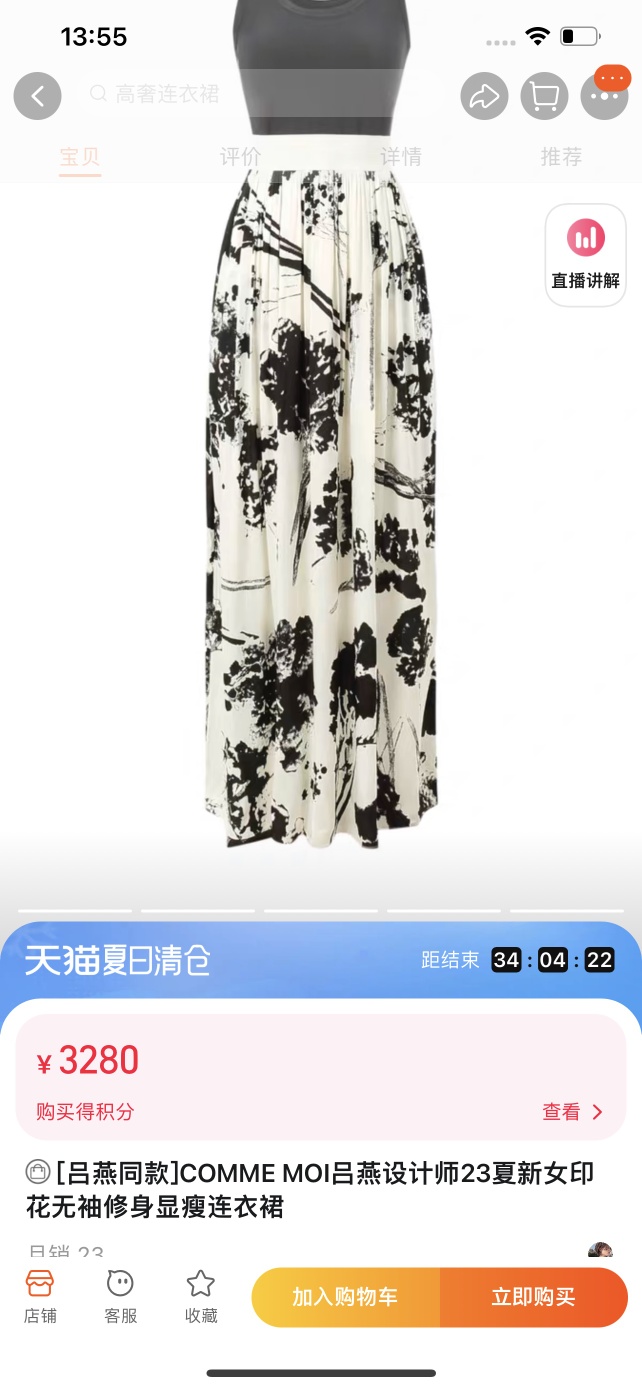Viewport: 642px width, 1389px height.
Task: Add item to 收藏 favorites
Action: coord(201,1296)
